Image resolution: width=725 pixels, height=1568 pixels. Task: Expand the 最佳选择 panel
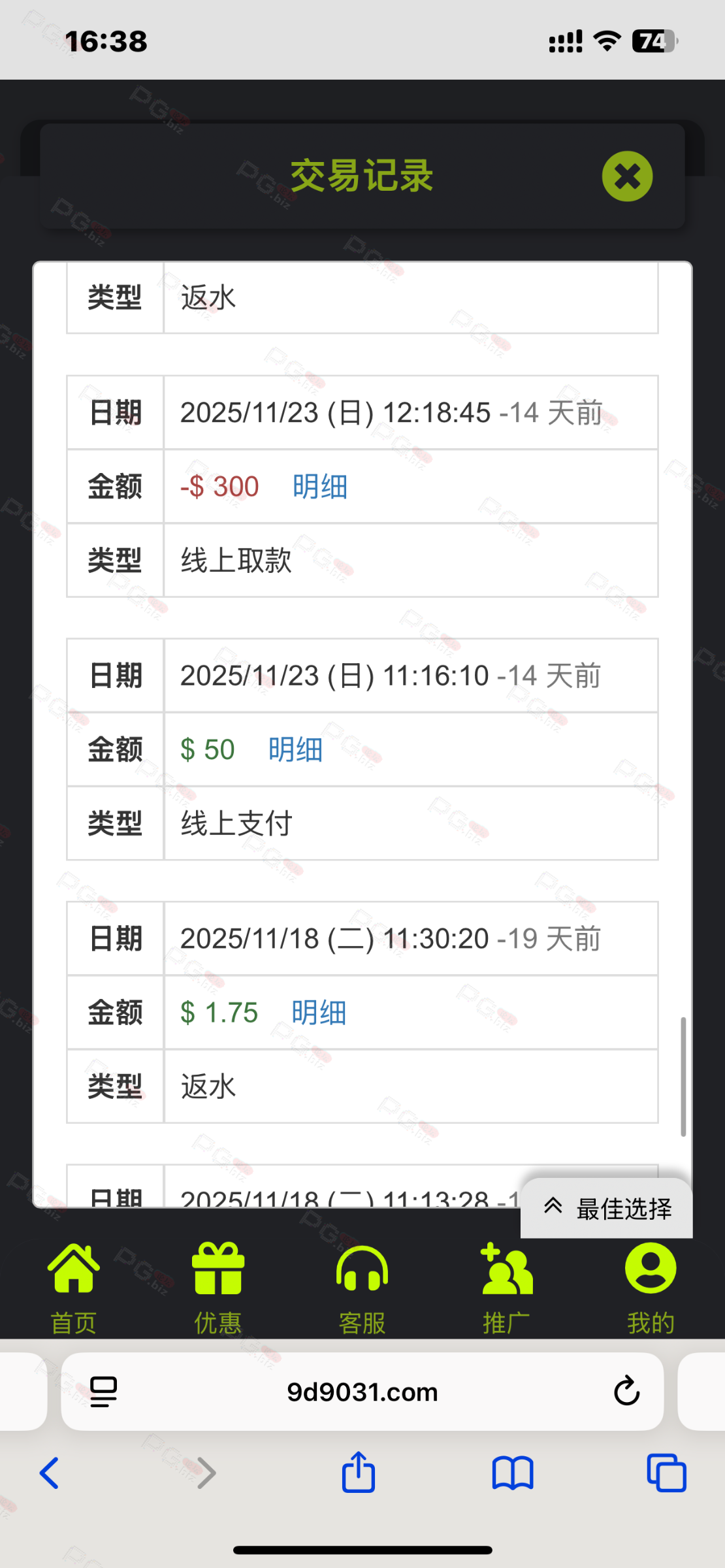607,1209
